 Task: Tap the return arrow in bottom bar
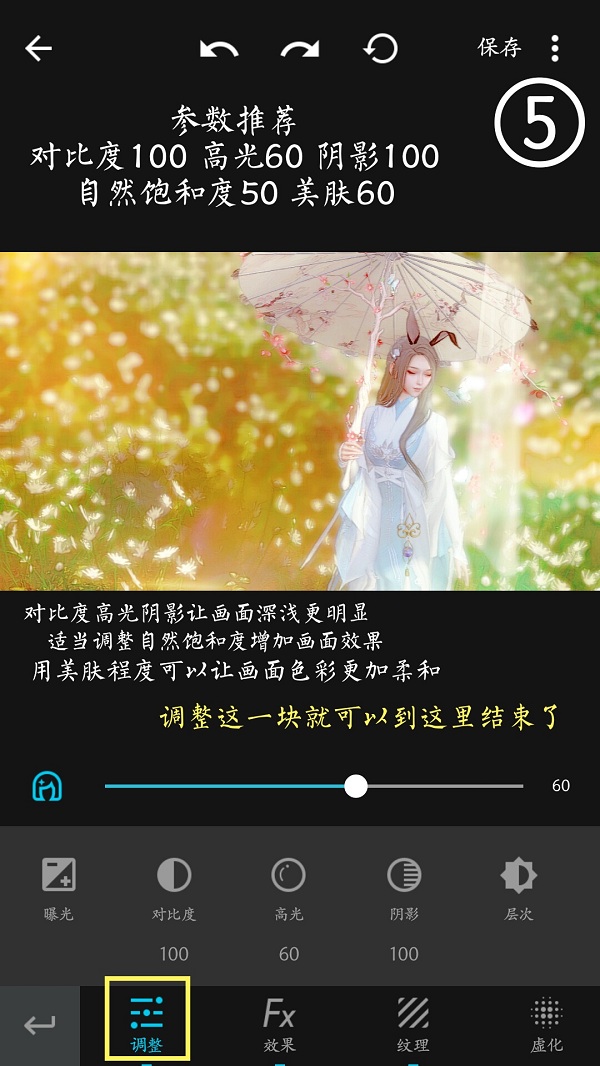click(x=40, y=1025)
